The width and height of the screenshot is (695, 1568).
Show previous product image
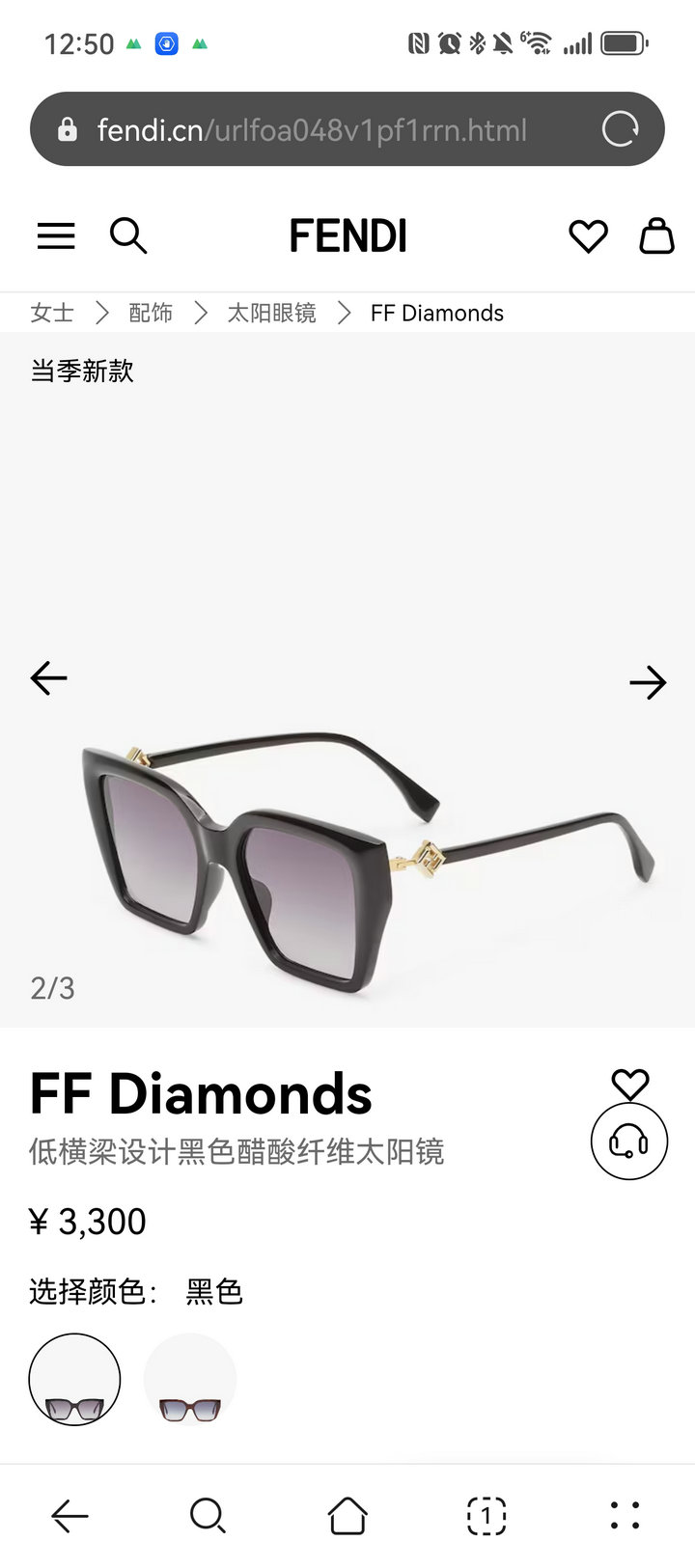point(48,678)
